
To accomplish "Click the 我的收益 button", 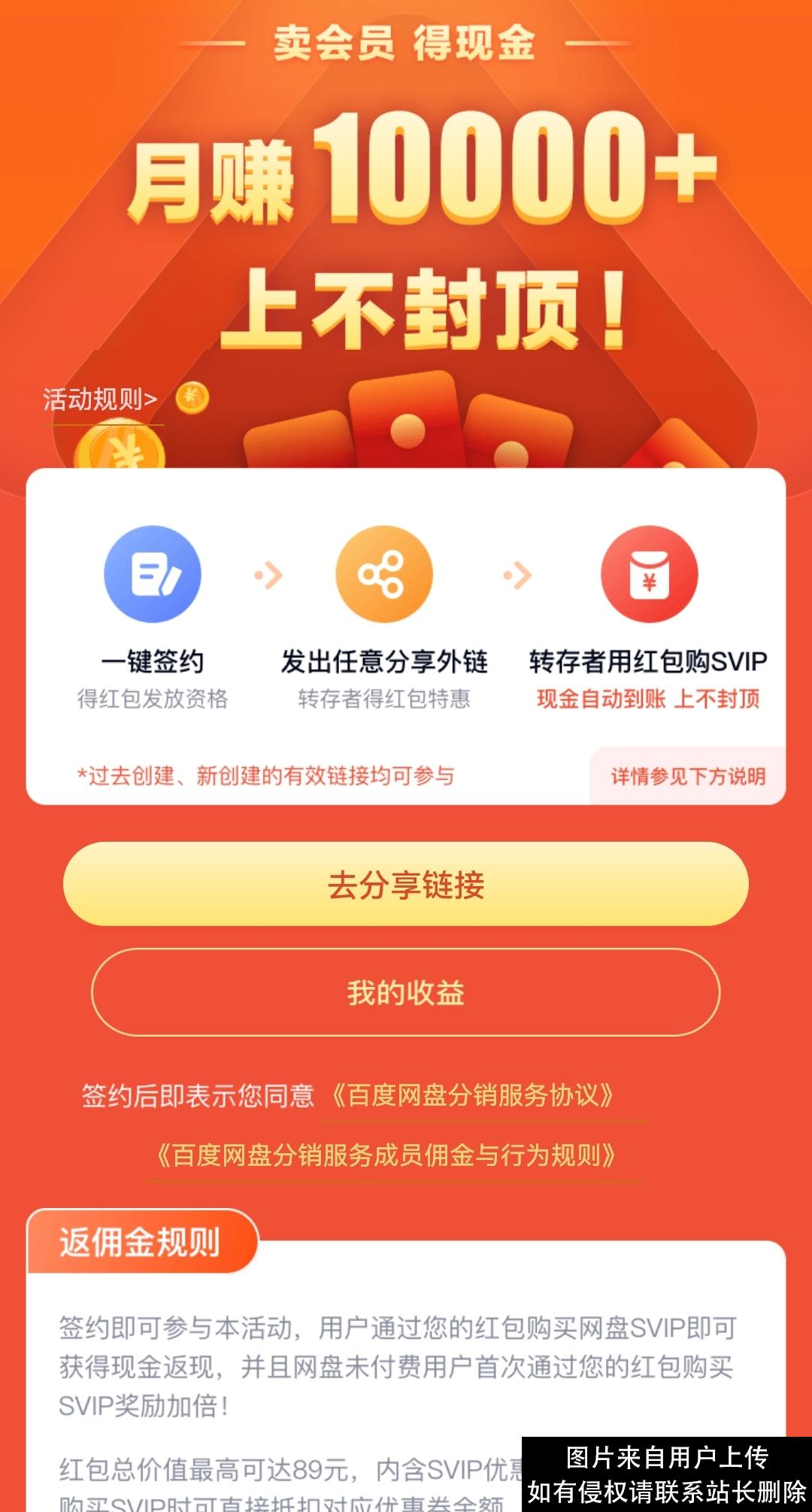I will pyautogui.click(x=406, y=993).
